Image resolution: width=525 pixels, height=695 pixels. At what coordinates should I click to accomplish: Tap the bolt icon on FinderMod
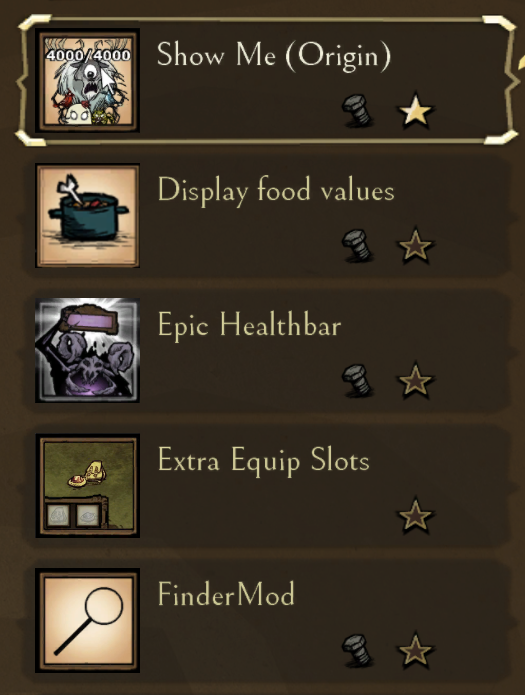tap(357, 650)
